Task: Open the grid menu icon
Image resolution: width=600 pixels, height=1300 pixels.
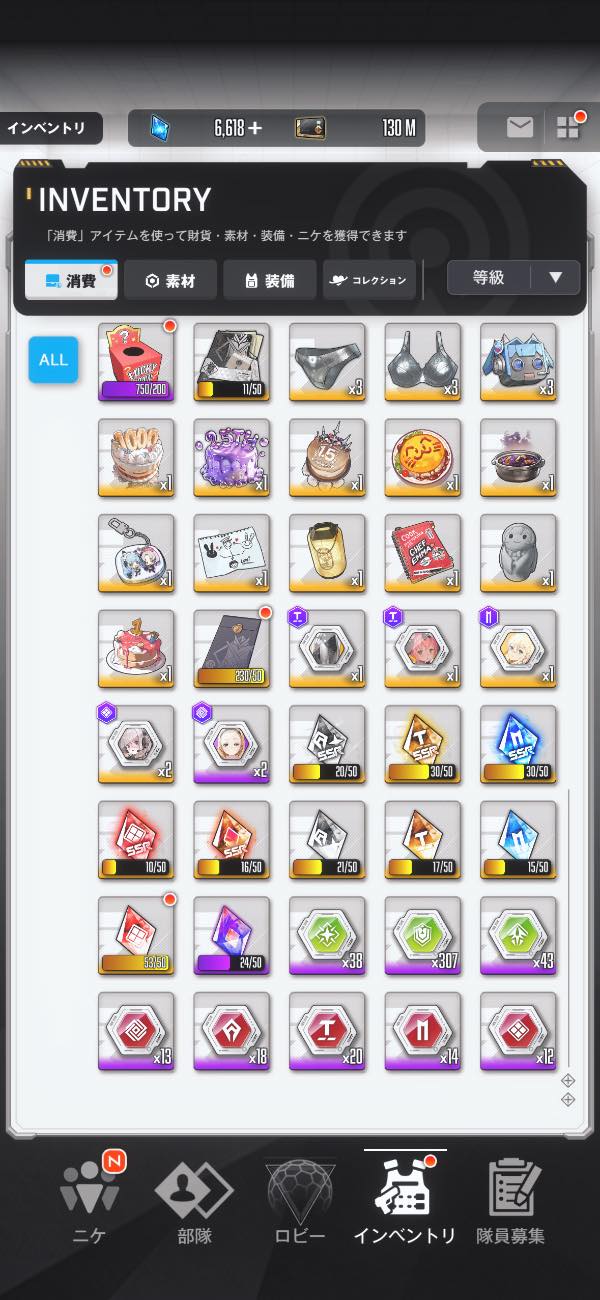Action: [568, 127]
